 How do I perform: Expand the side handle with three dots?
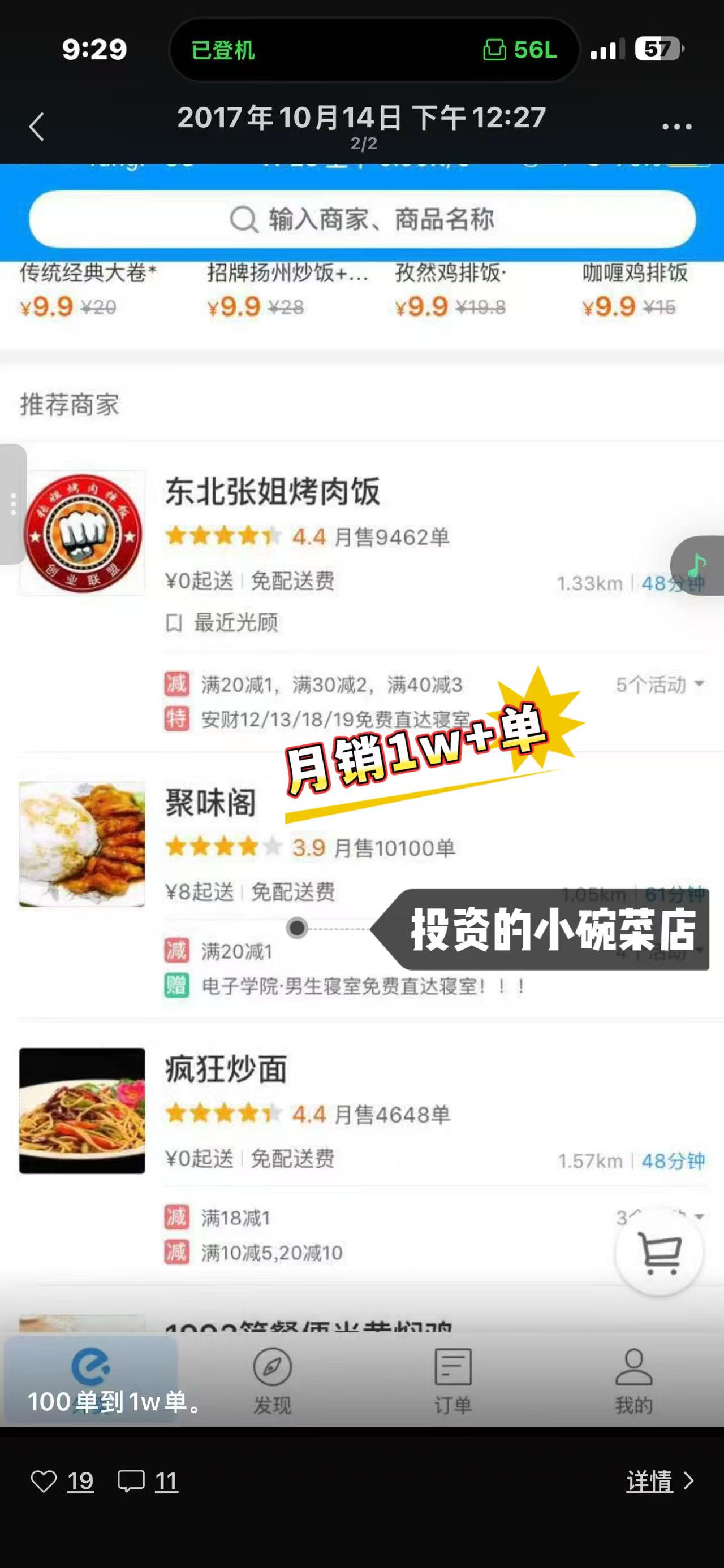13,505
